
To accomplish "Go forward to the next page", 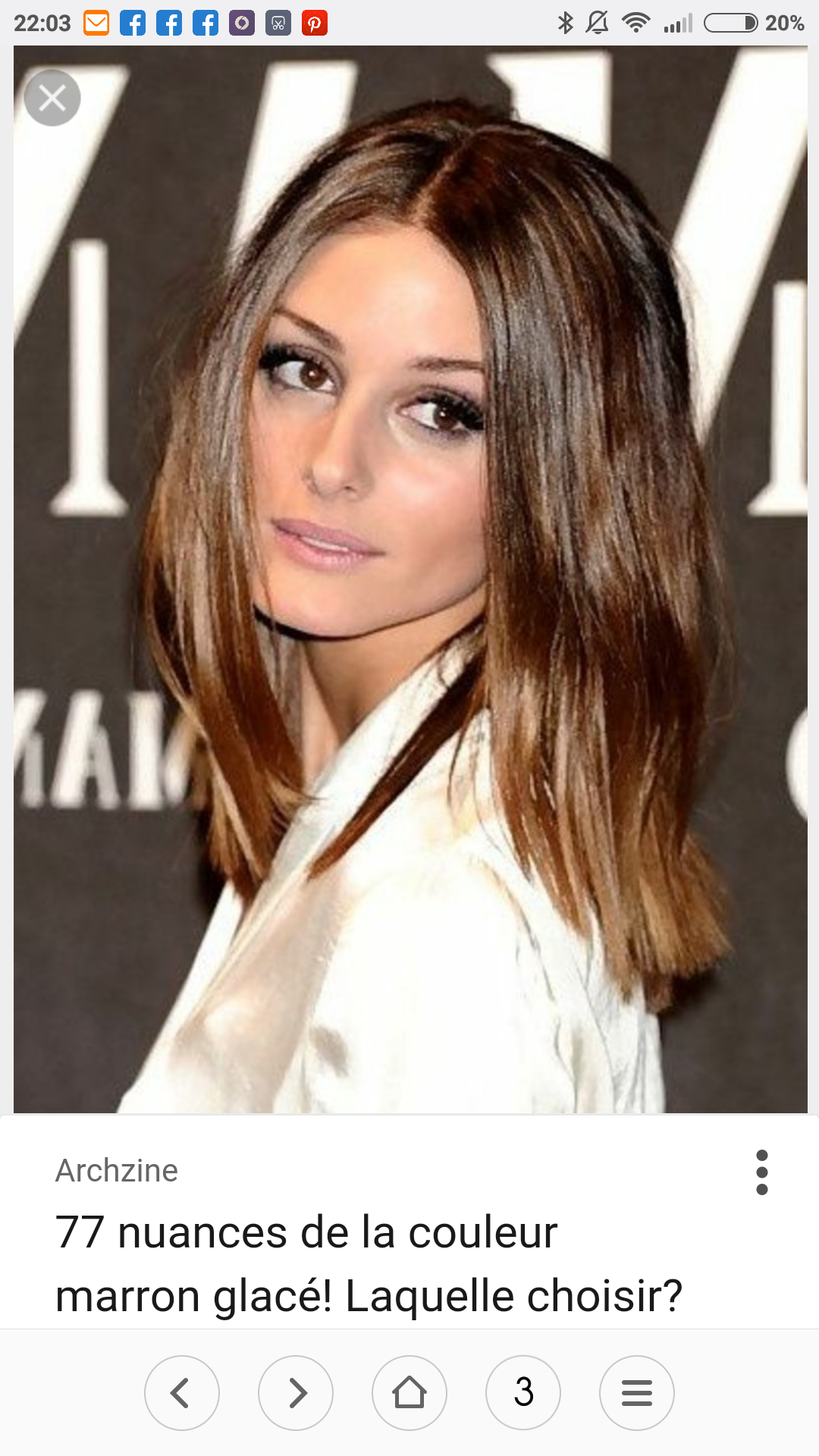I will [296, 1393].
